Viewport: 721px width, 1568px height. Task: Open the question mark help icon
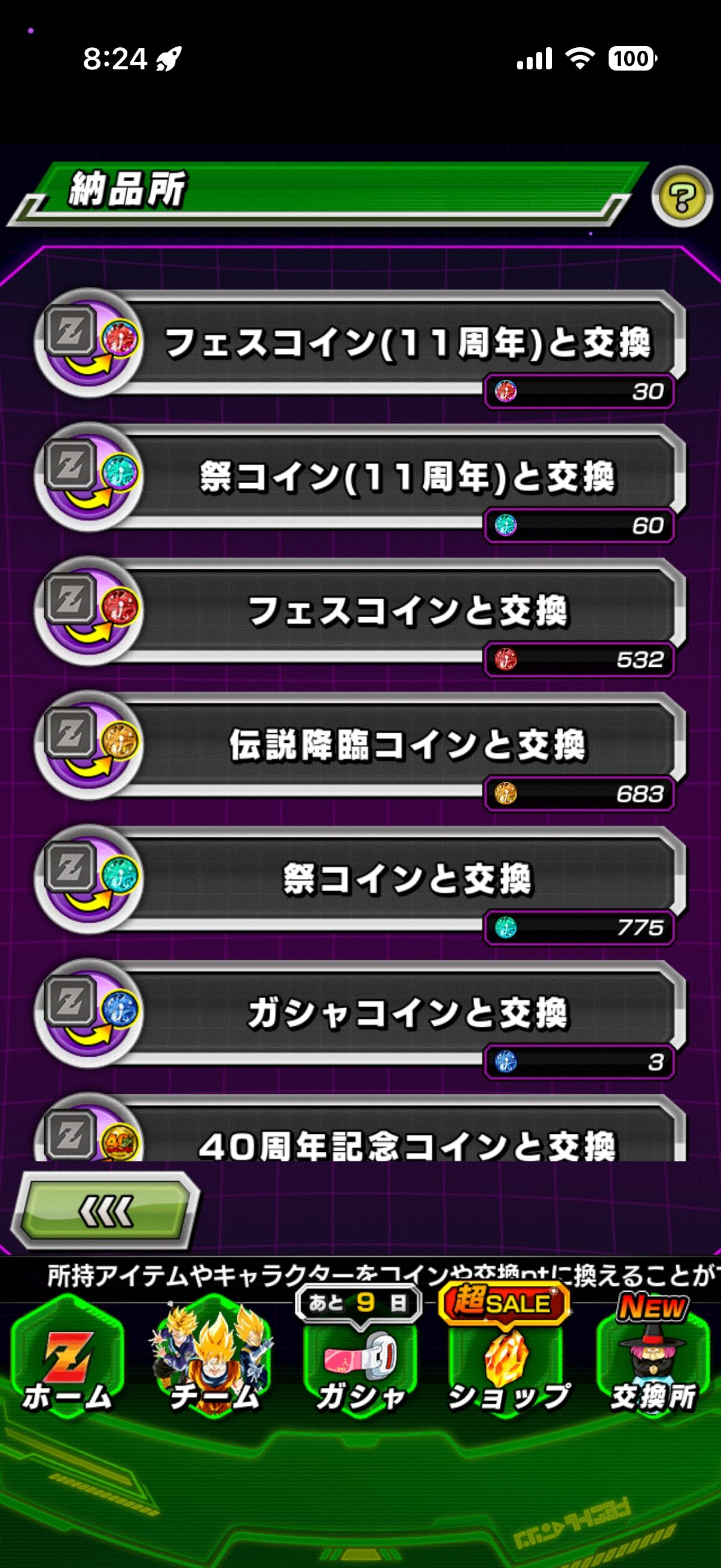tap(682, 197)
